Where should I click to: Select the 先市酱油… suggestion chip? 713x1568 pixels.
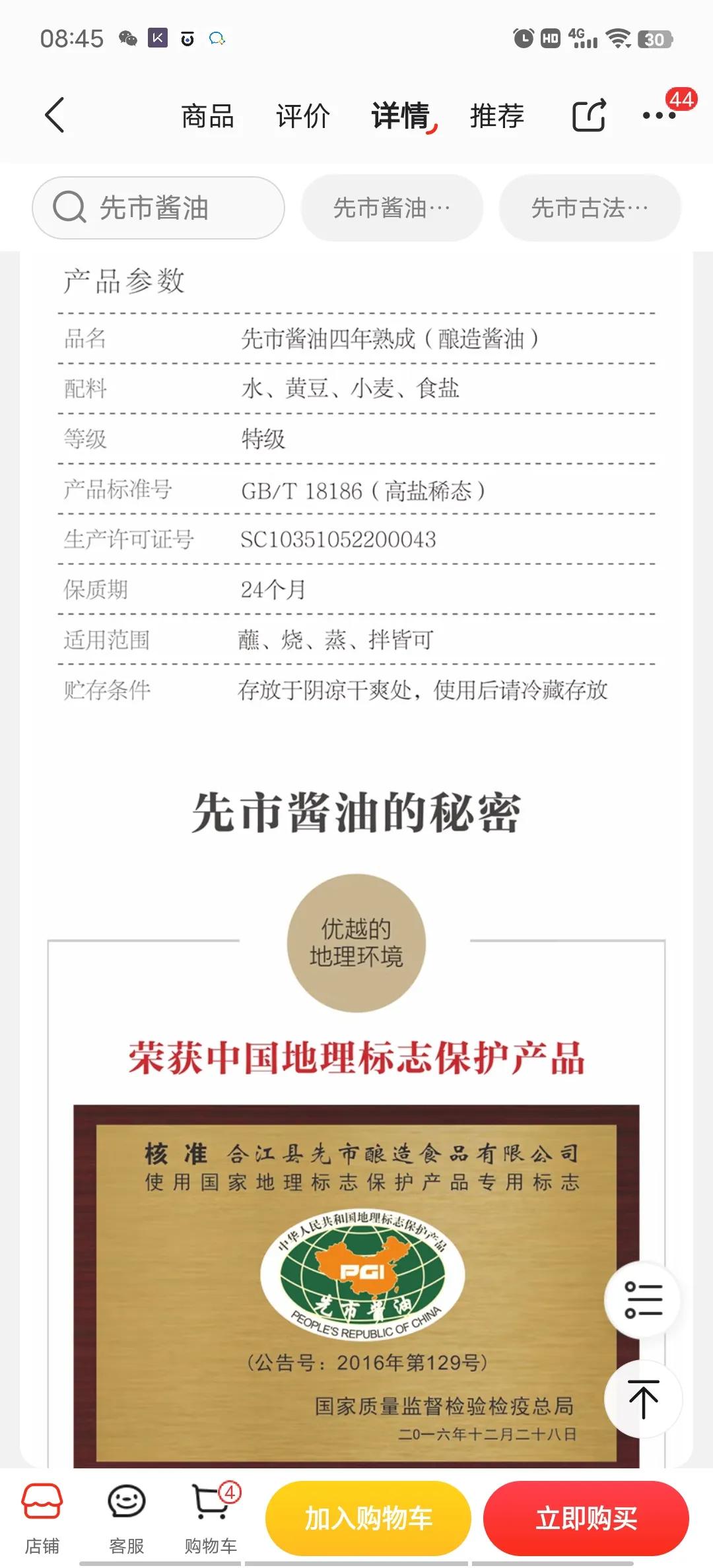pos(391,208)
